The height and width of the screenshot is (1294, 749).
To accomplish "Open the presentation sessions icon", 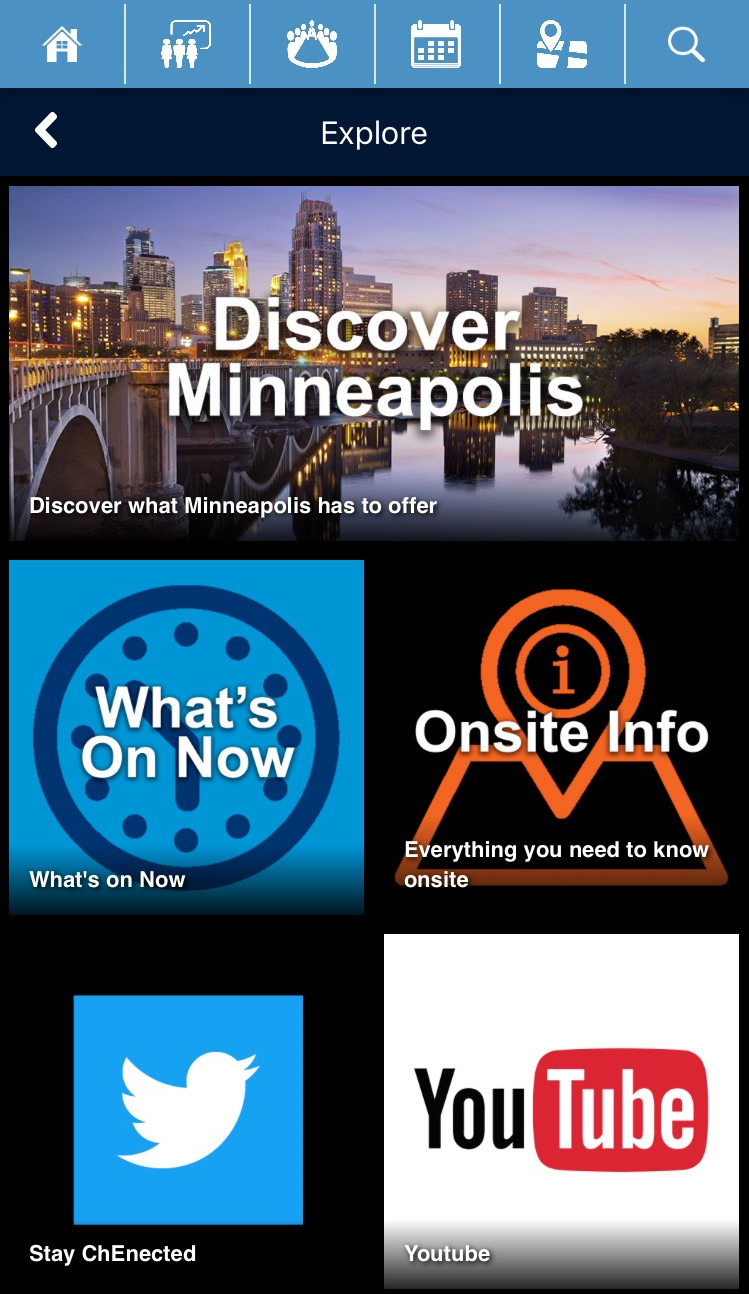I will click(x=186, y=45).
